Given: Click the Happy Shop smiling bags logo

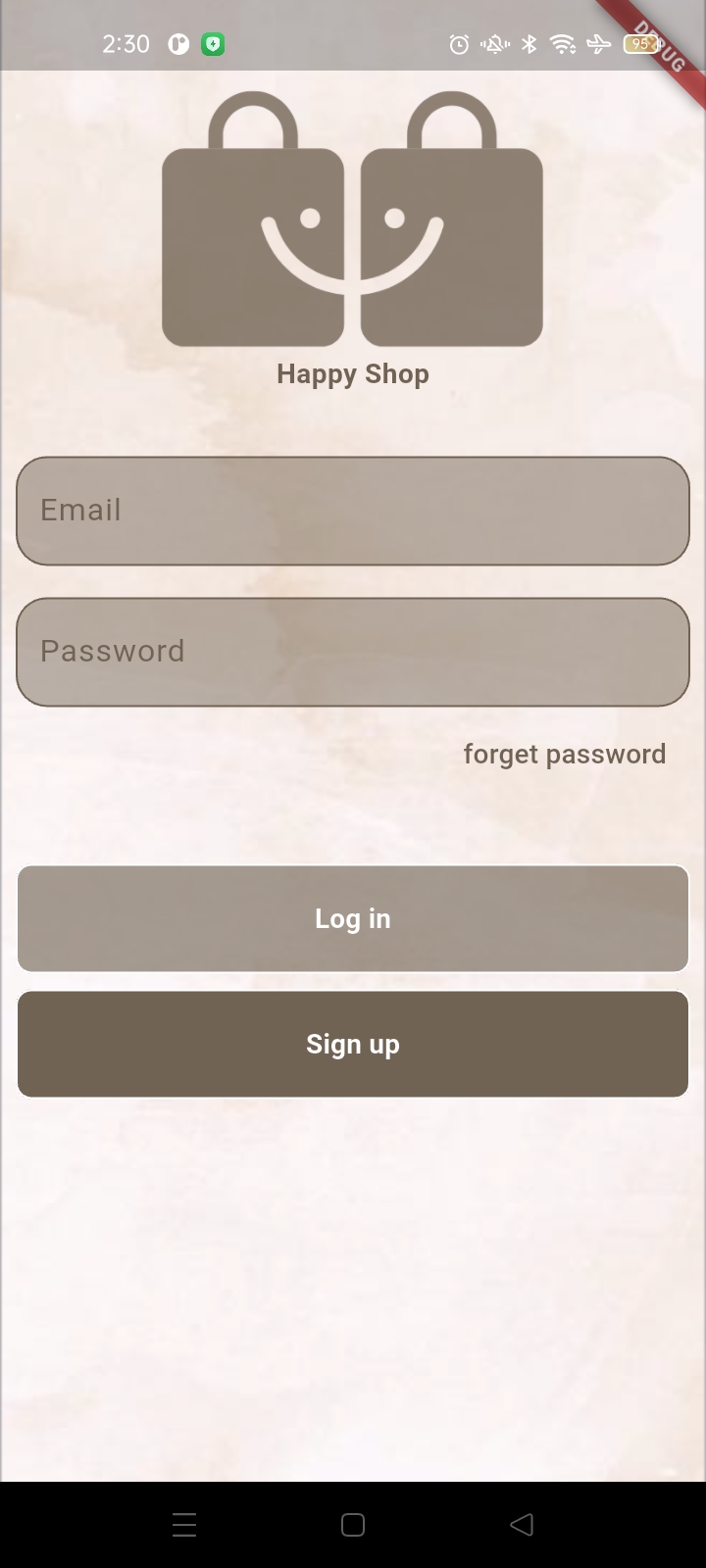Looking at the screenshot, I should (x=352, y=220).
